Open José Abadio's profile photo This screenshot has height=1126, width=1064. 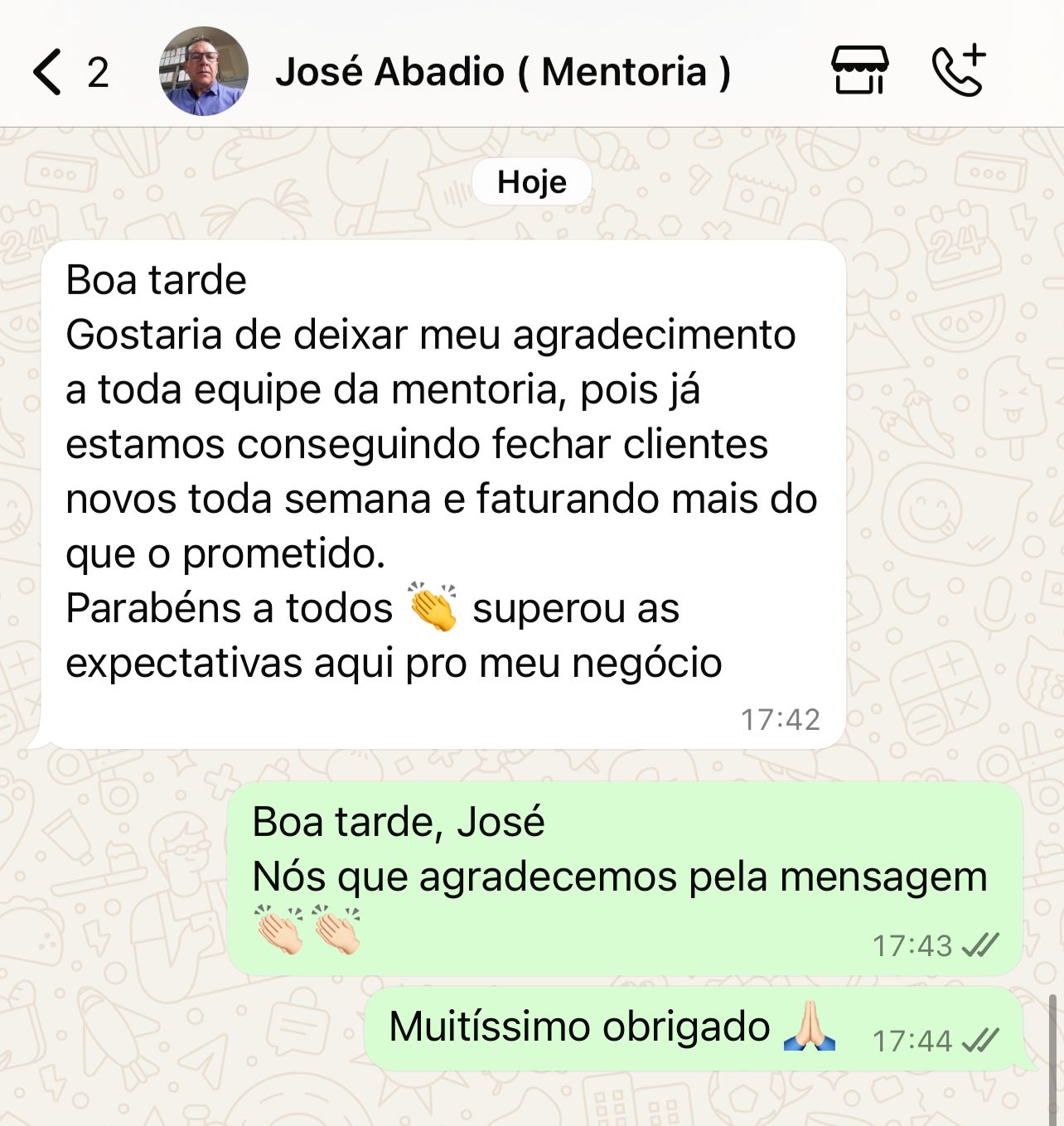tap(204, 72)
